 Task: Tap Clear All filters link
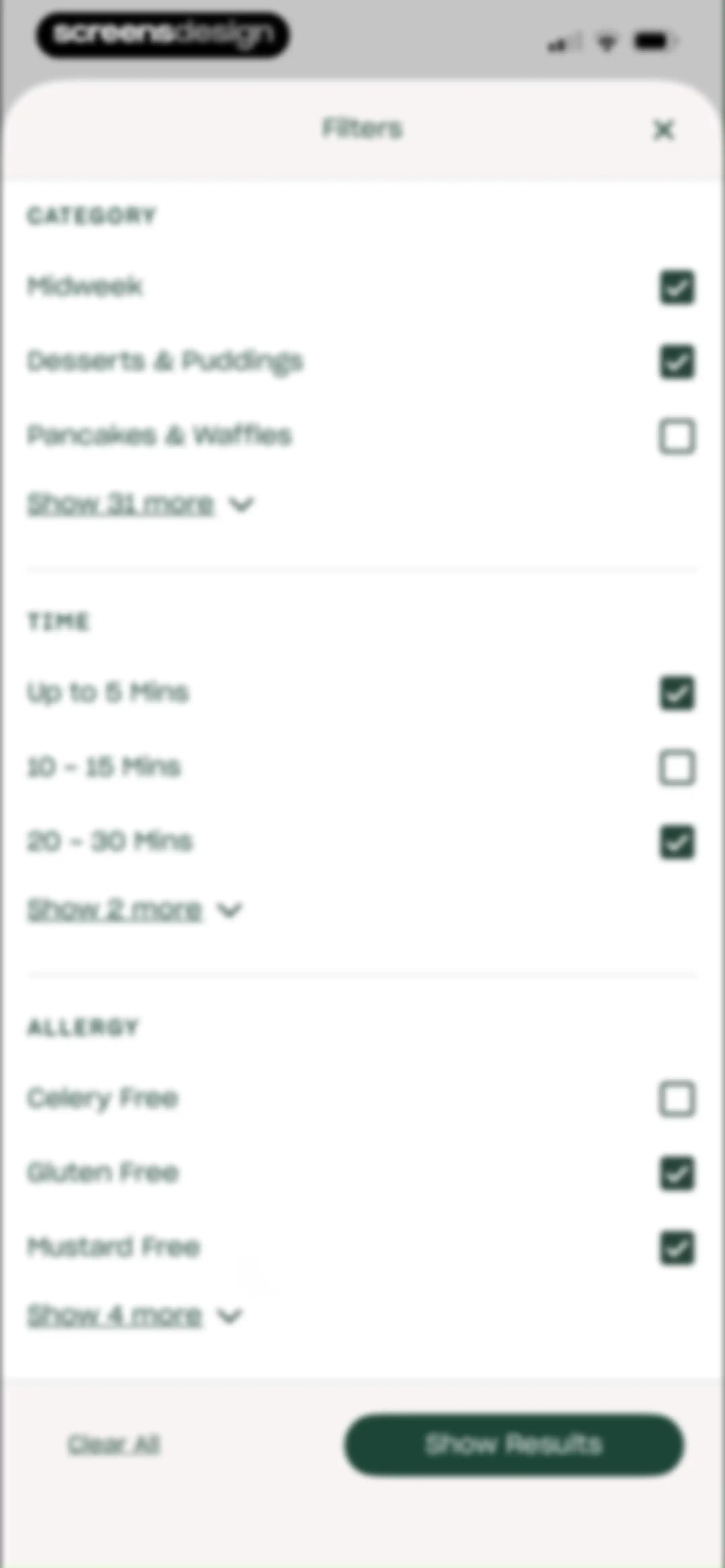[114, 1444]
